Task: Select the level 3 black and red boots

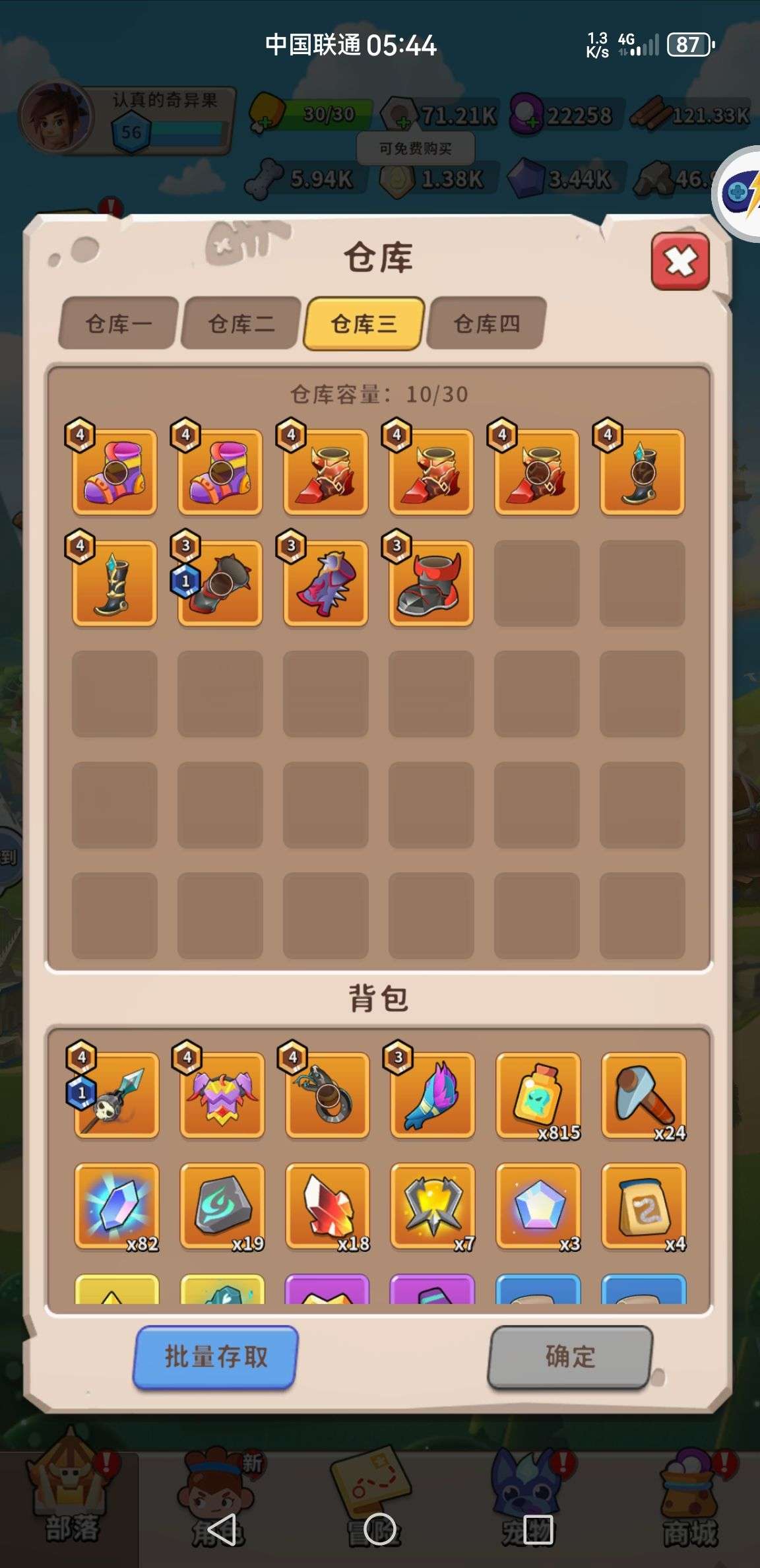Action: tap(431, 583)
